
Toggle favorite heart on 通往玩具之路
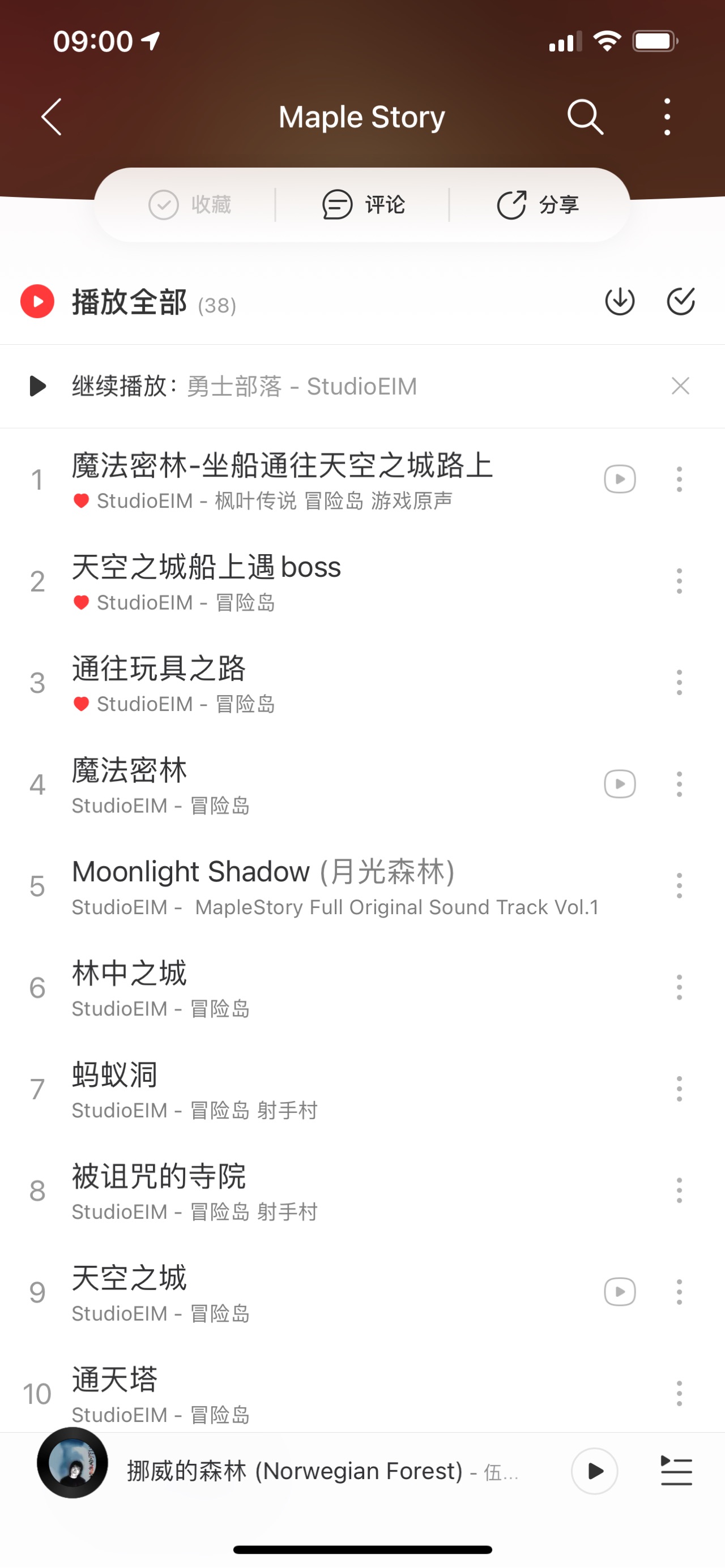(x=81, y=704)
